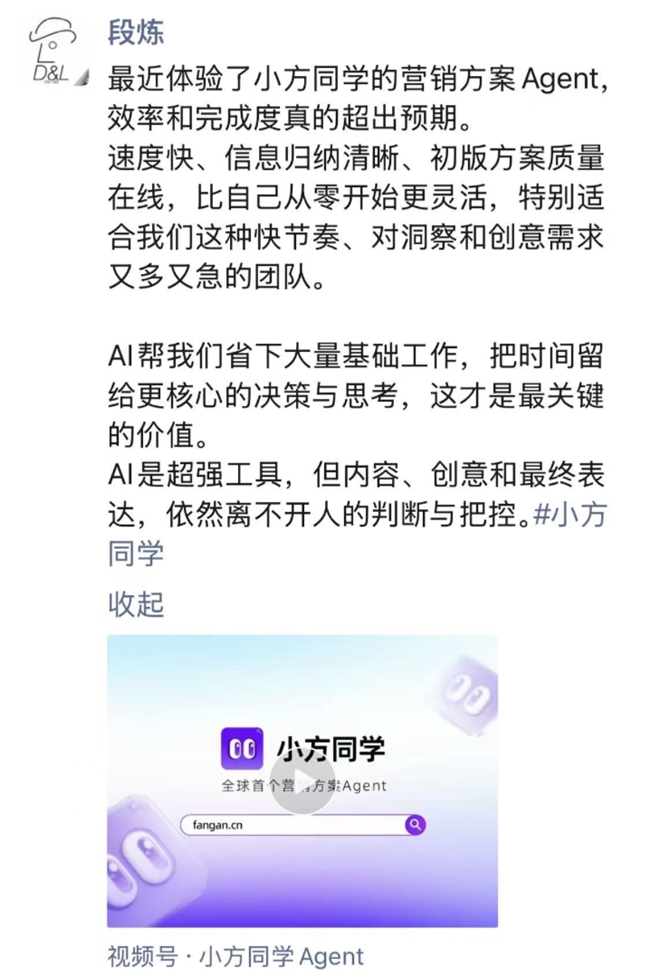Open the profile name 段炼

point(136,31)
